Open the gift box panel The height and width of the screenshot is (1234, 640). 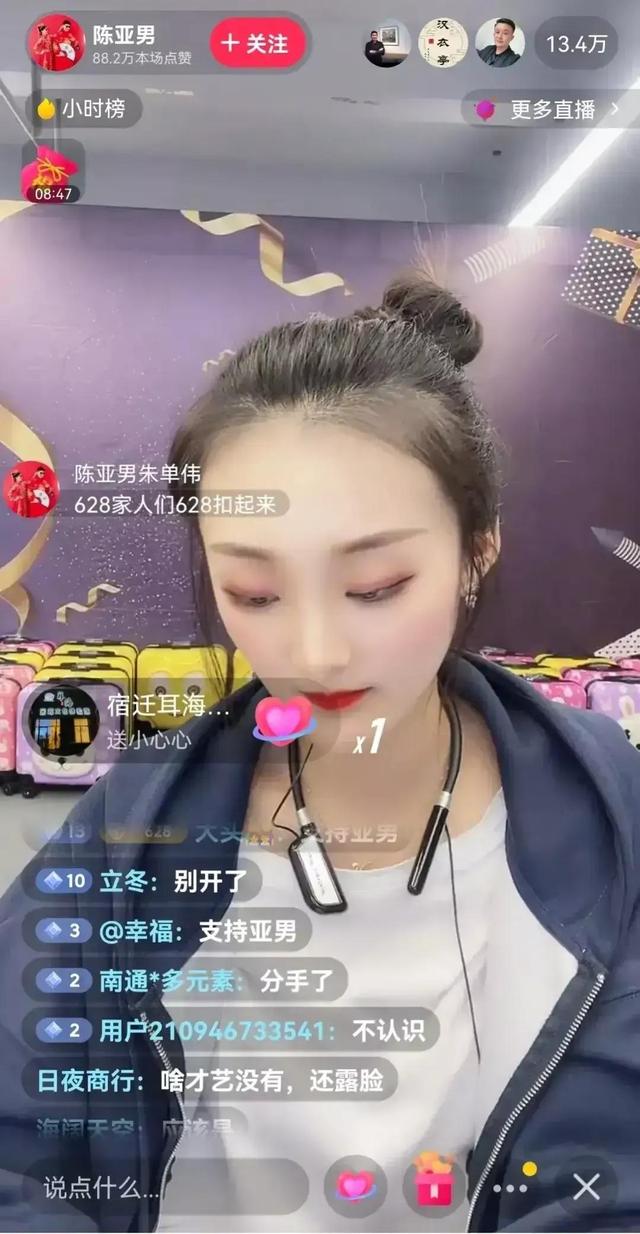click(x=433, y=1184)
